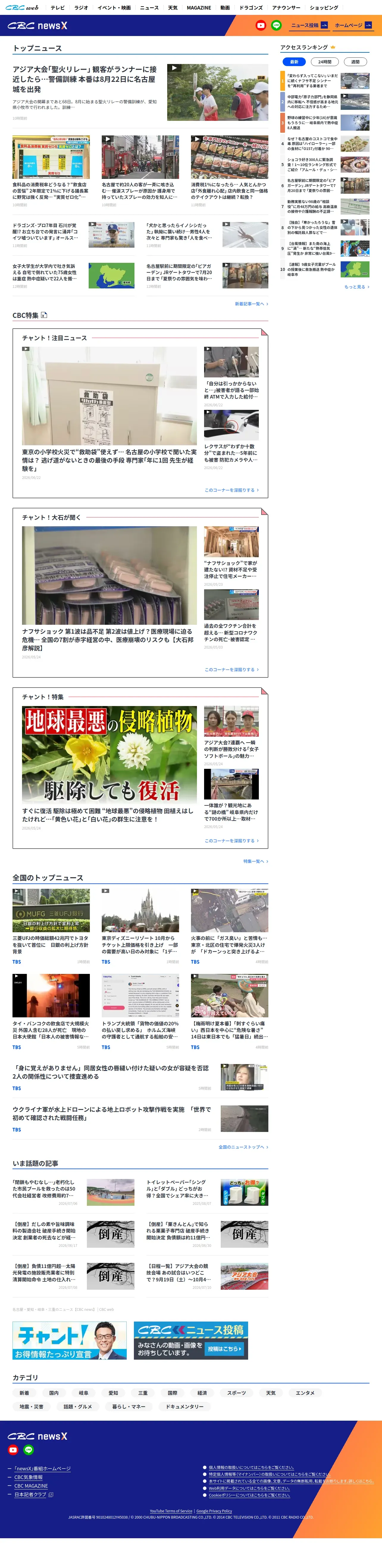
Task: Switch ranking to the 週間 tab
Action: (x=355, y=62)
